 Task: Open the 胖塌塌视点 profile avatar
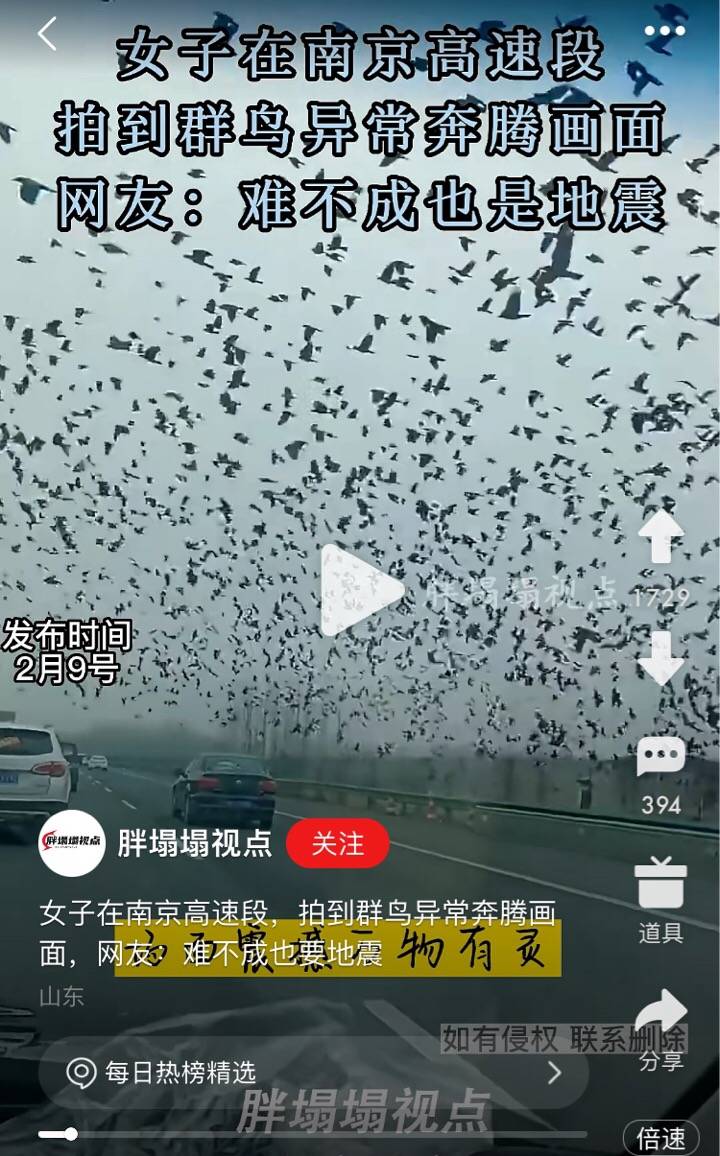71,842
